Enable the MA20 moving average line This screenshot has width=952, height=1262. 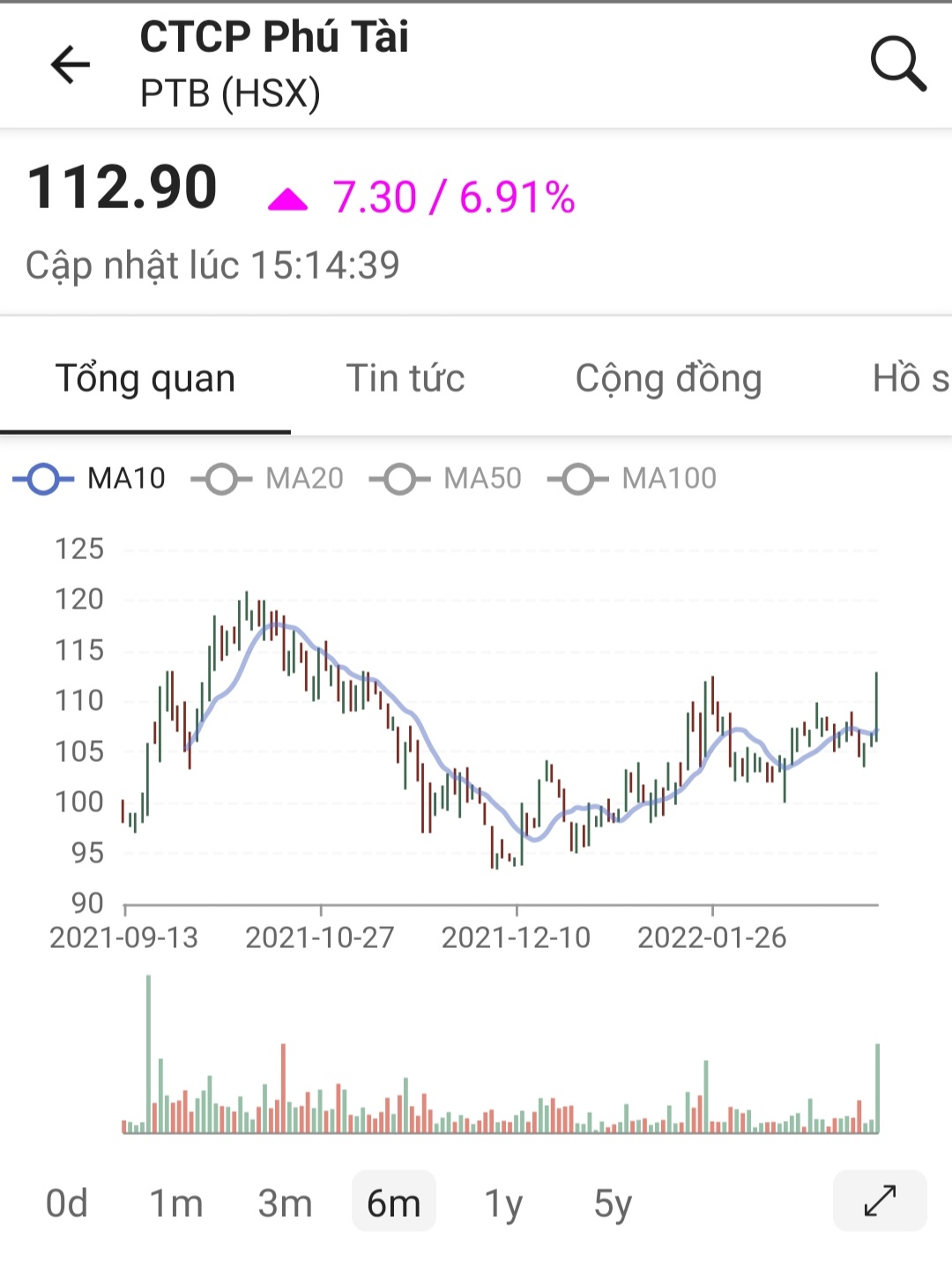(x=268, y=479)
